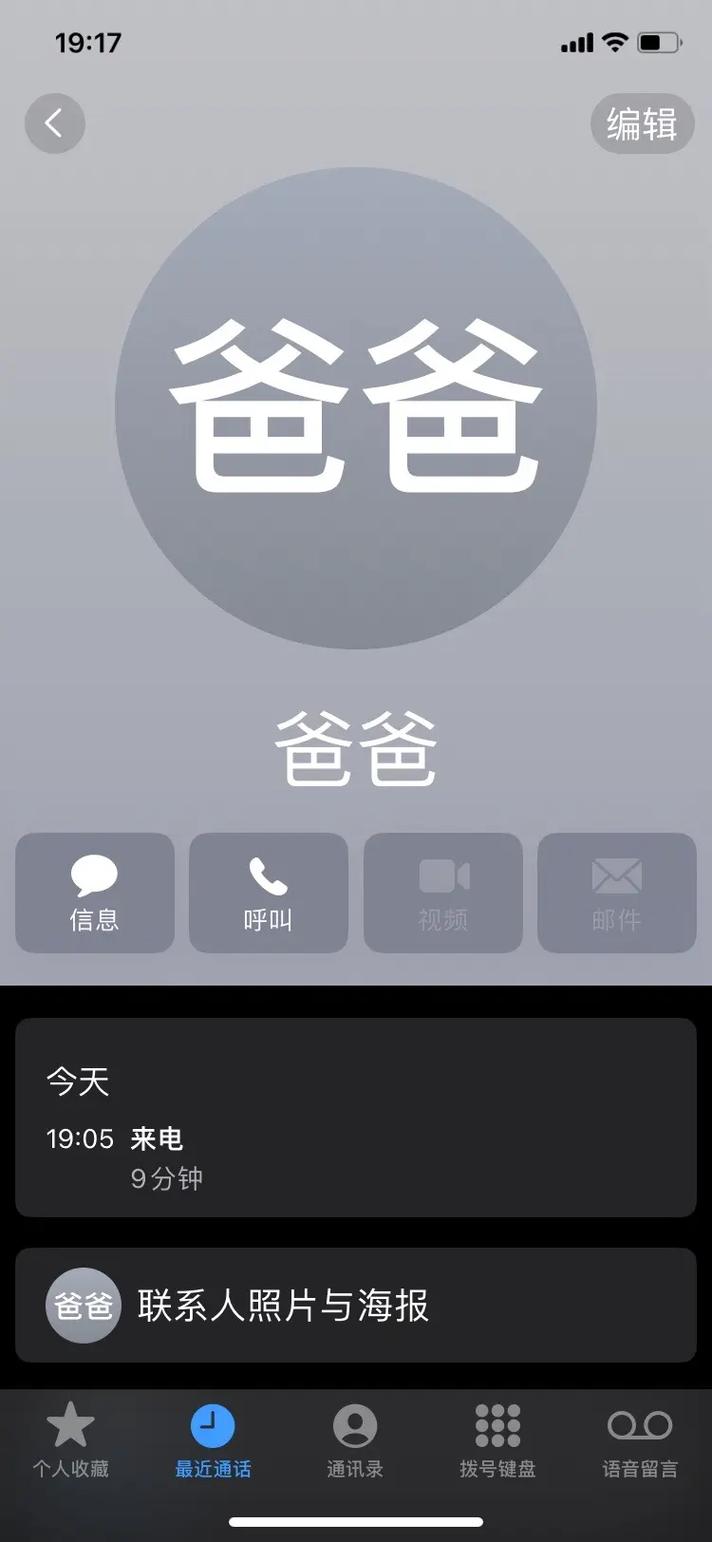Open the 通讯录 tab
Viewport: 712px width, 1542px height.
tap(355, 1440)
